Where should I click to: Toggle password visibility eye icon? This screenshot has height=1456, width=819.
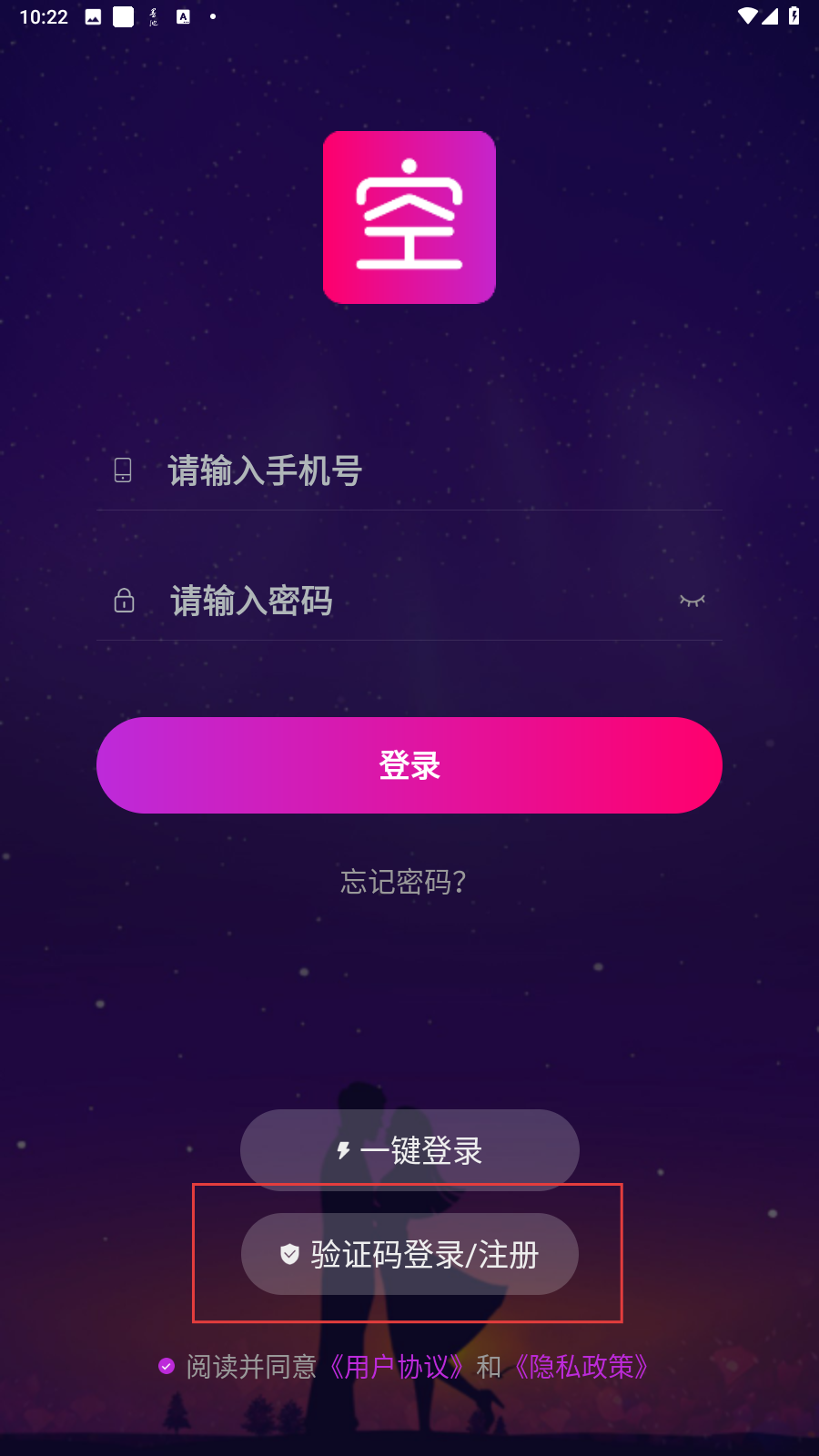pos(693,601)
